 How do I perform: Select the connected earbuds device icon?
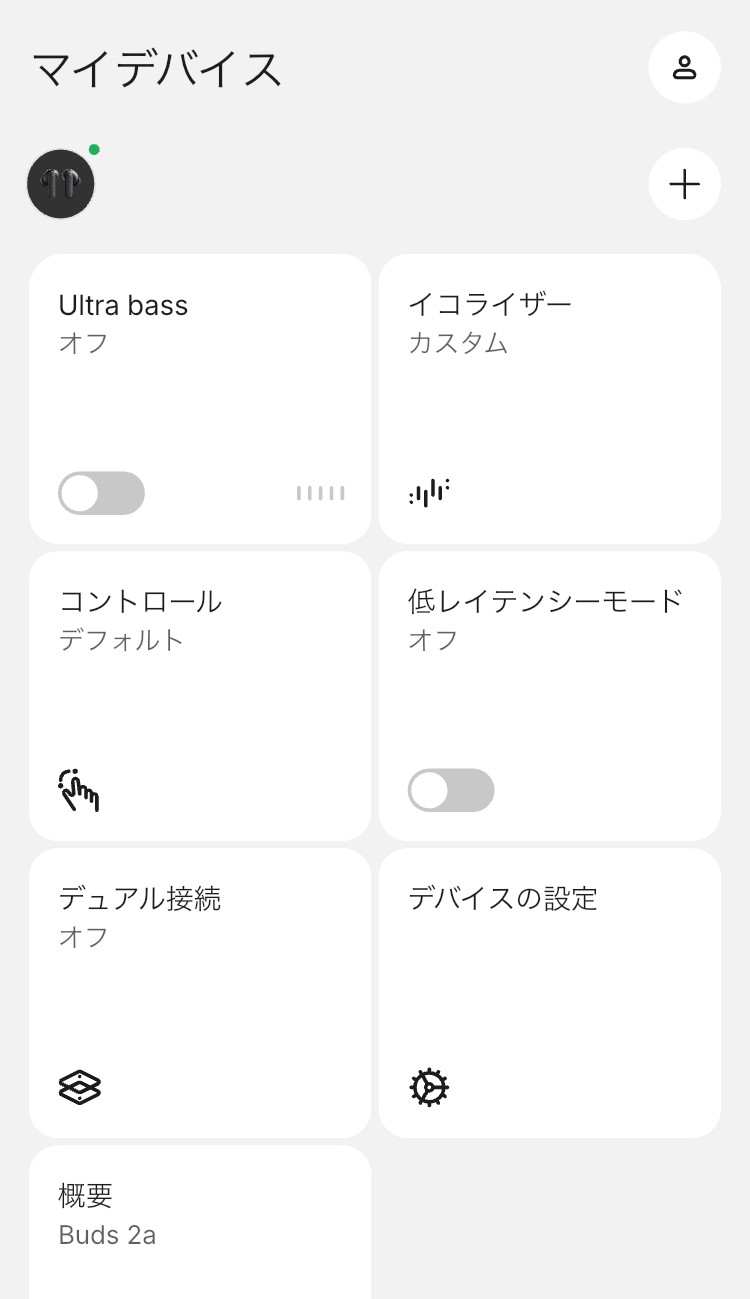click(60, 184)
